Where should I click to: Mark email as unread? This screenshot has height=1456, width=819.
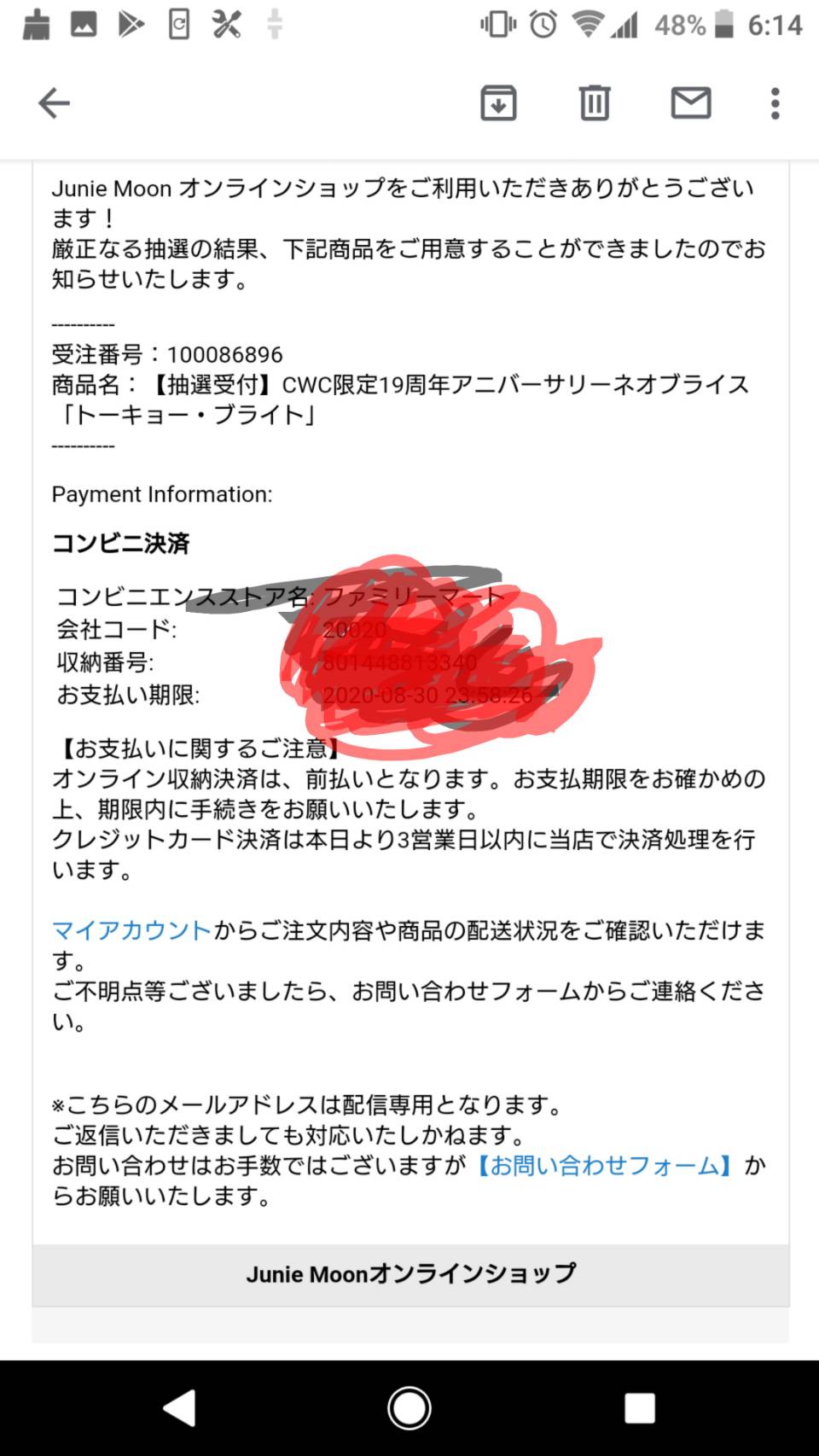click(x=691, y=103)
